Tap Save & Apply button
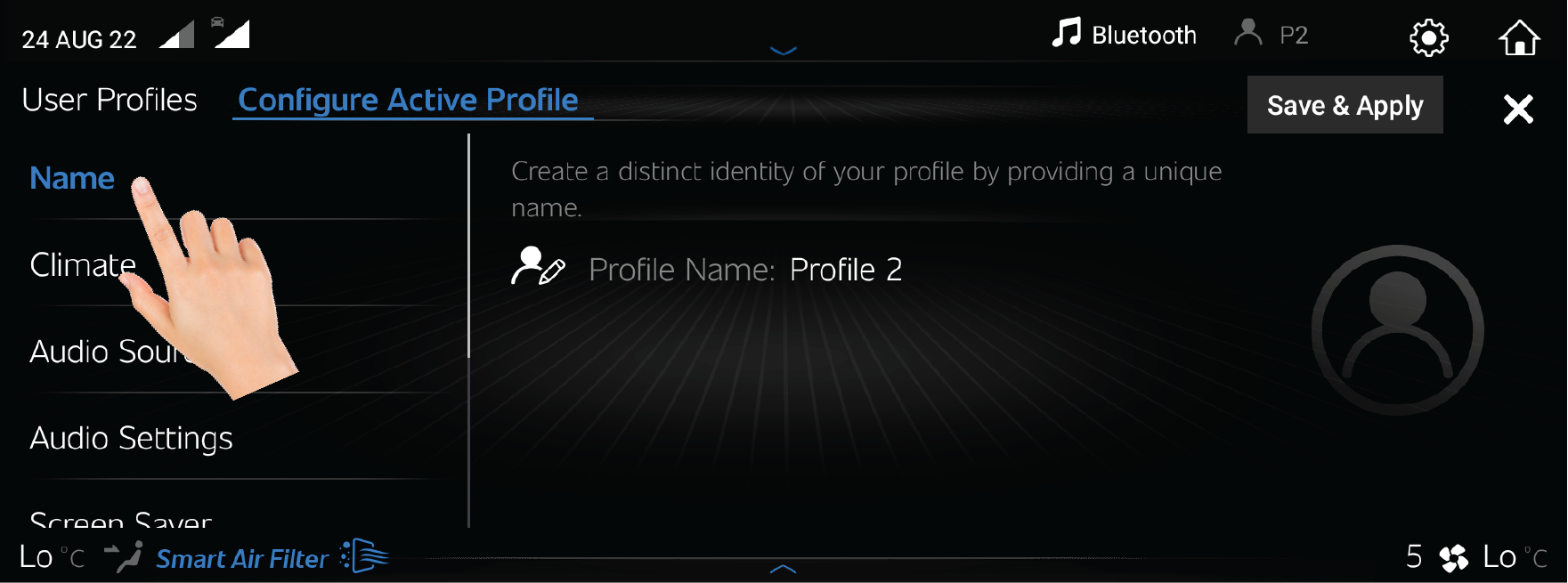Image resolution: width=1568 pixels, height=583 pixels. (x=1345, y=105)
